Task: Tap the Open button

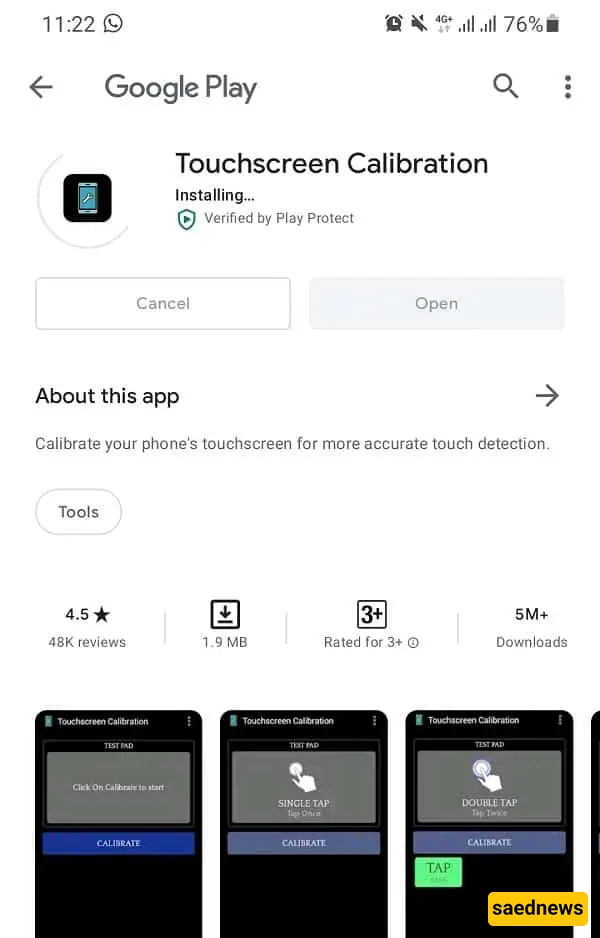Action: coord(436,303)
